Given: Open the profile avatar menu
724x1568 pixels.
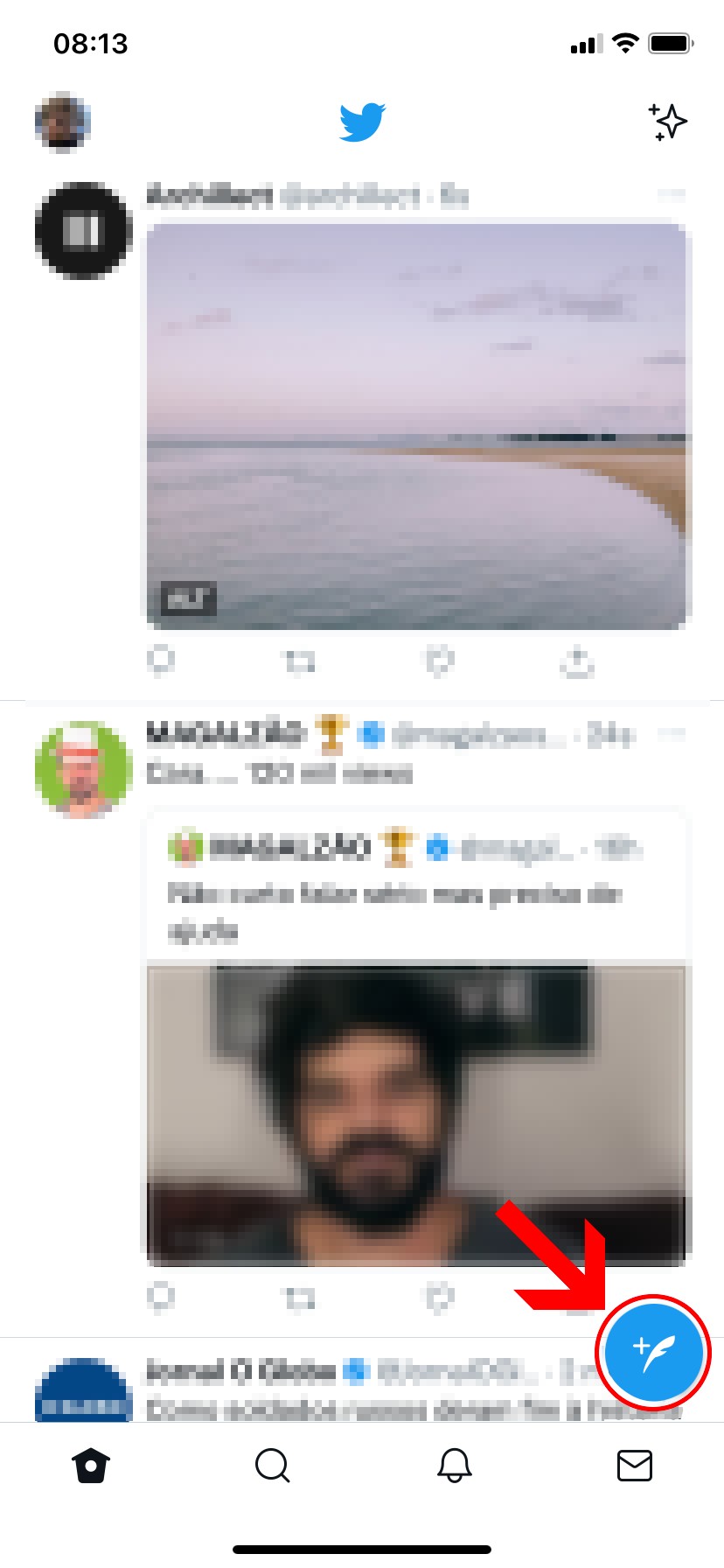Looking at the screenshot, I should (63, 122).
